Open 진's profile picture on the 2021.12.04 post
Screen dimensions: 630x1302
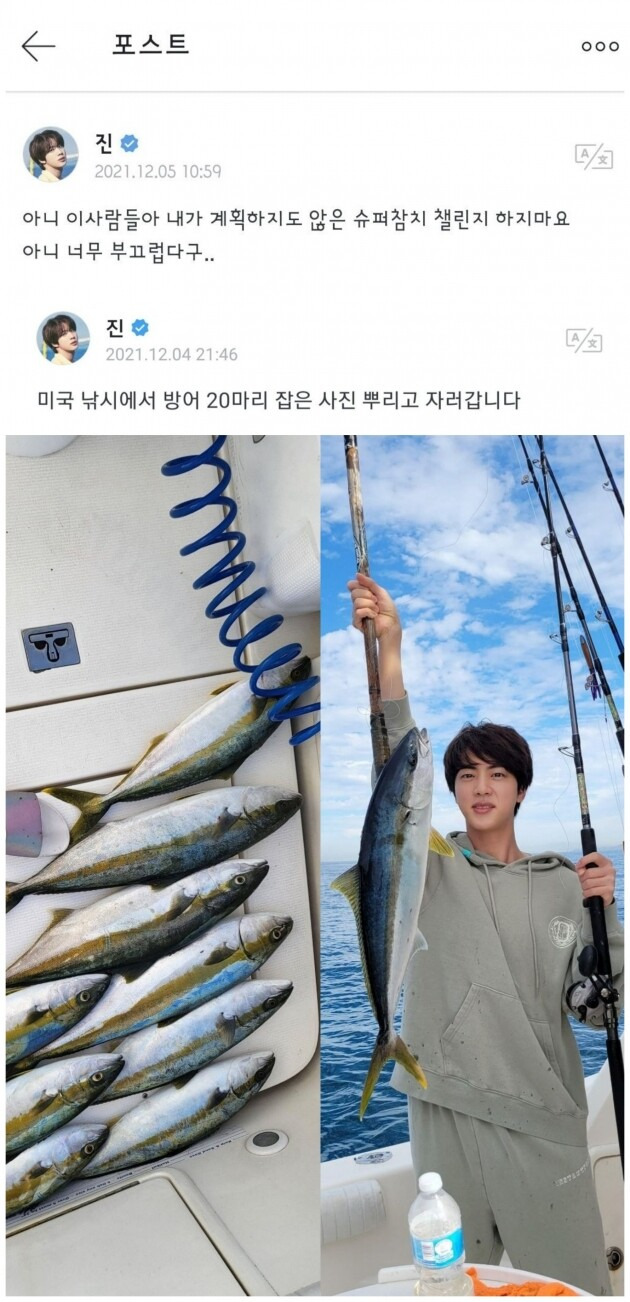(63, 338)
